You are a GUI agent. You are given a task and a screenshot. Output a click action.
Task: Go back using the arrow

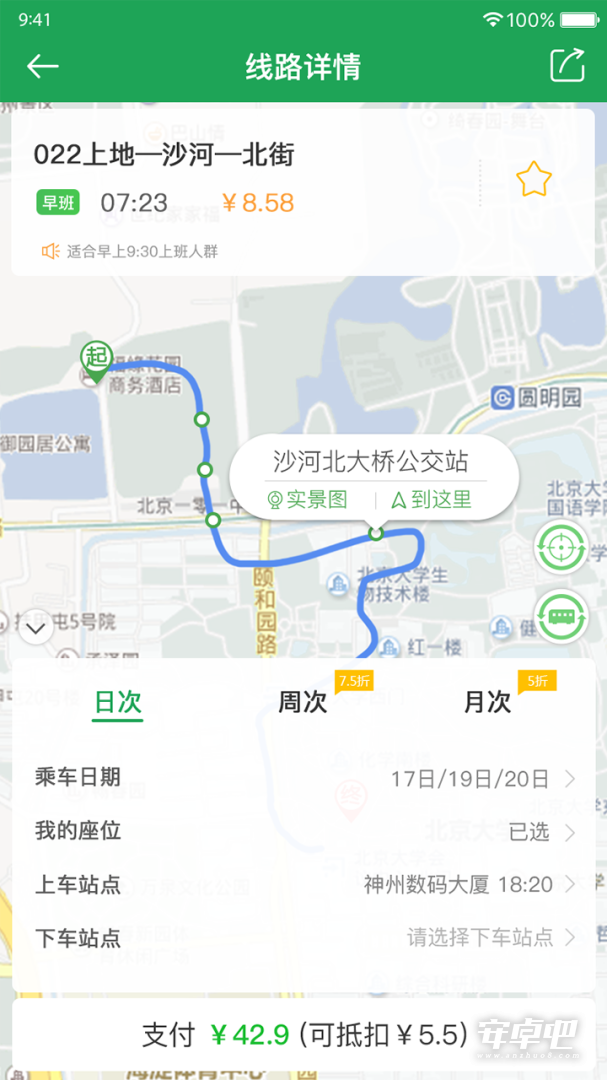[43, 67]
